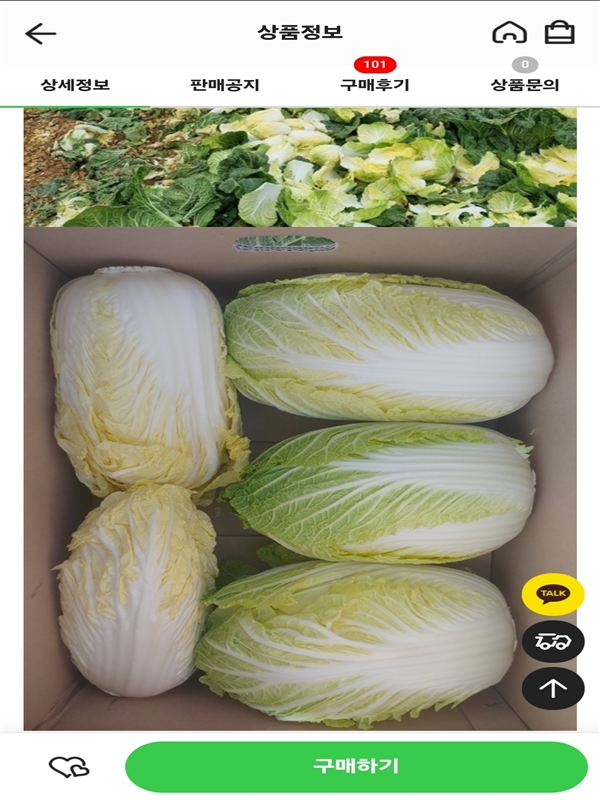Switch to the 상세정보 tab
Viewport: 600px width, 800px height.
(75, 85)
